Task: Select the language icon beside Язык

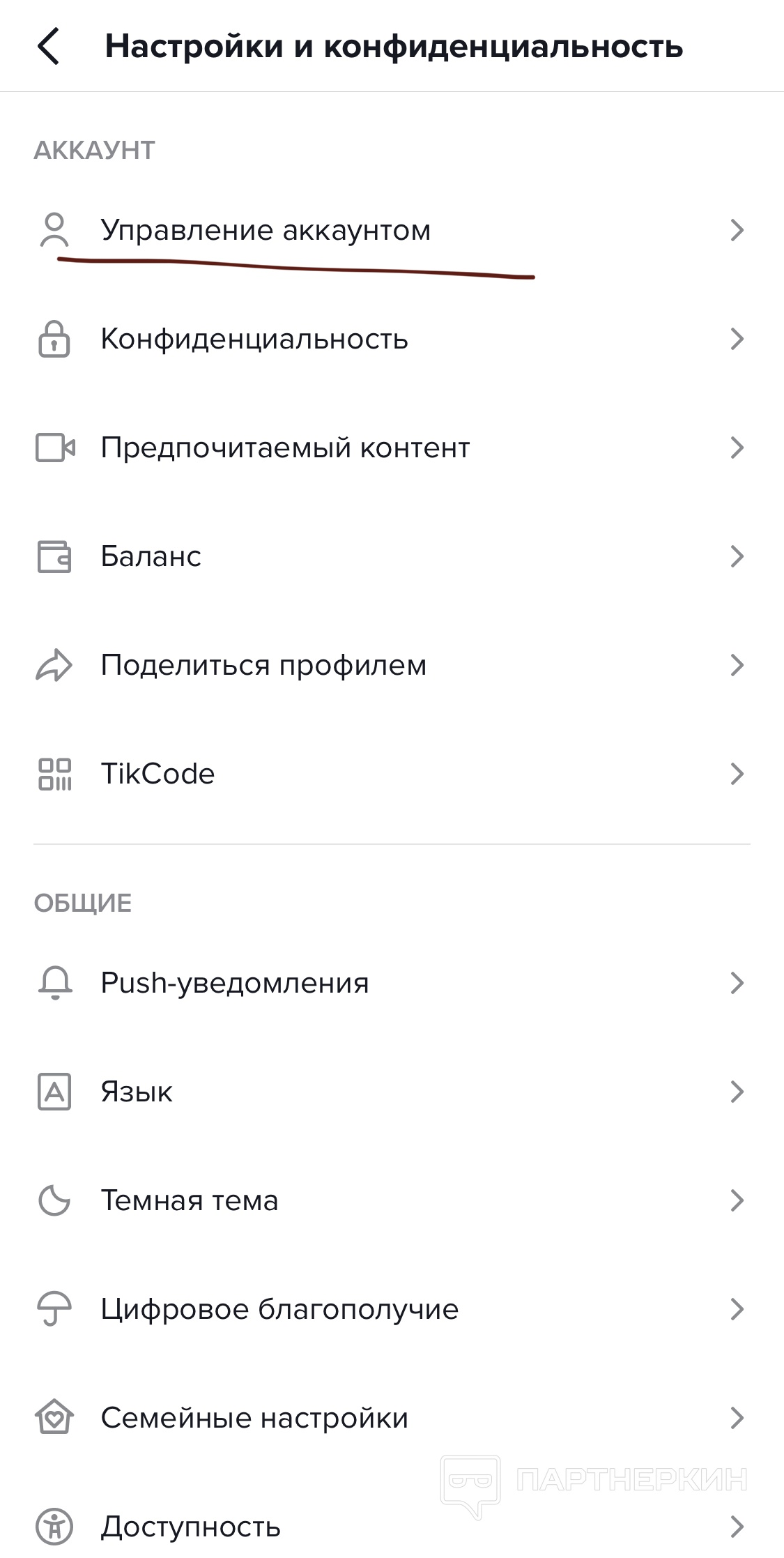Action: point(56,1091)
